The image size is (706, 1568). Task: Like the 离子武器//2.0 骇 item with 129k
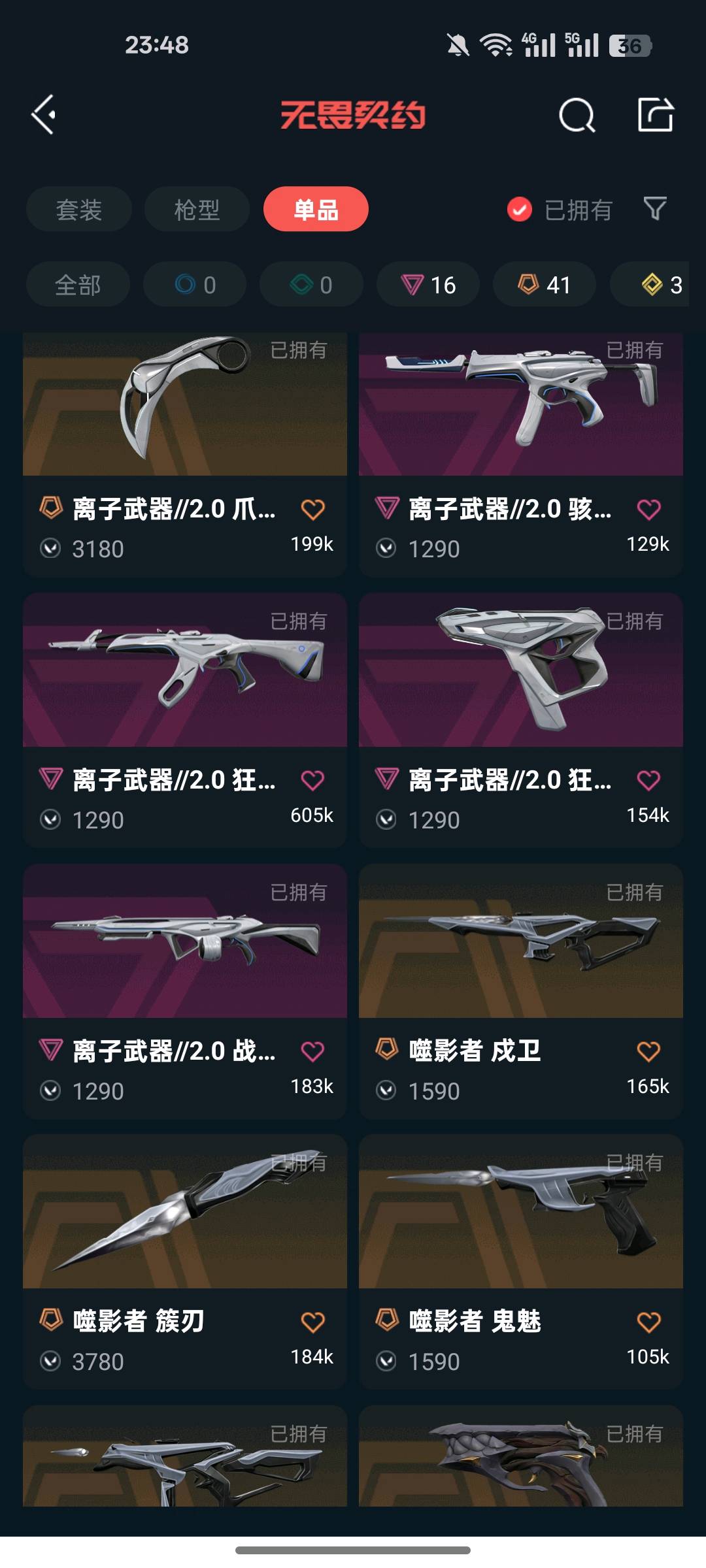click(x=648, y=510)
